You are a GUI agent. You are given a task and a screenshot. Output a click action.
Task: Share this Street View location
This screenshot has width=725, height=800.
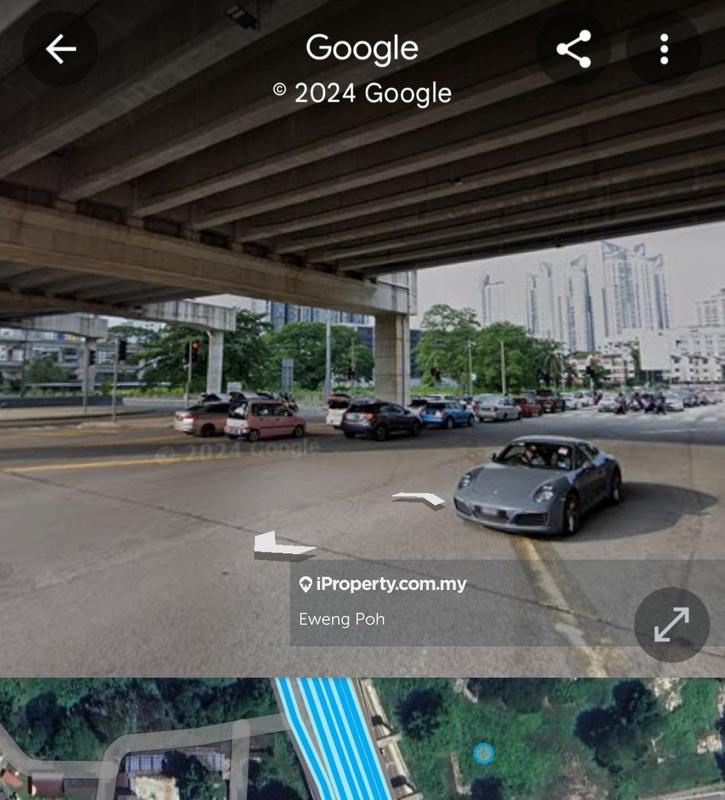tap(574, 49)
